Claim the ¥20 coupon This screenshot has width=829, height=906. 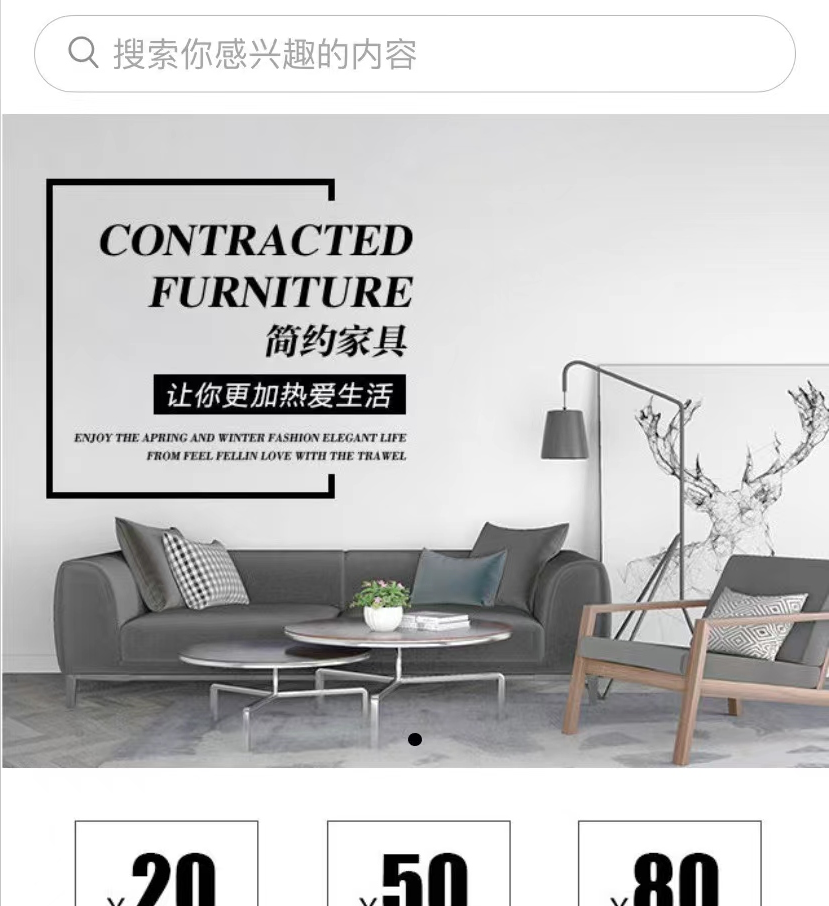(167, 866)
